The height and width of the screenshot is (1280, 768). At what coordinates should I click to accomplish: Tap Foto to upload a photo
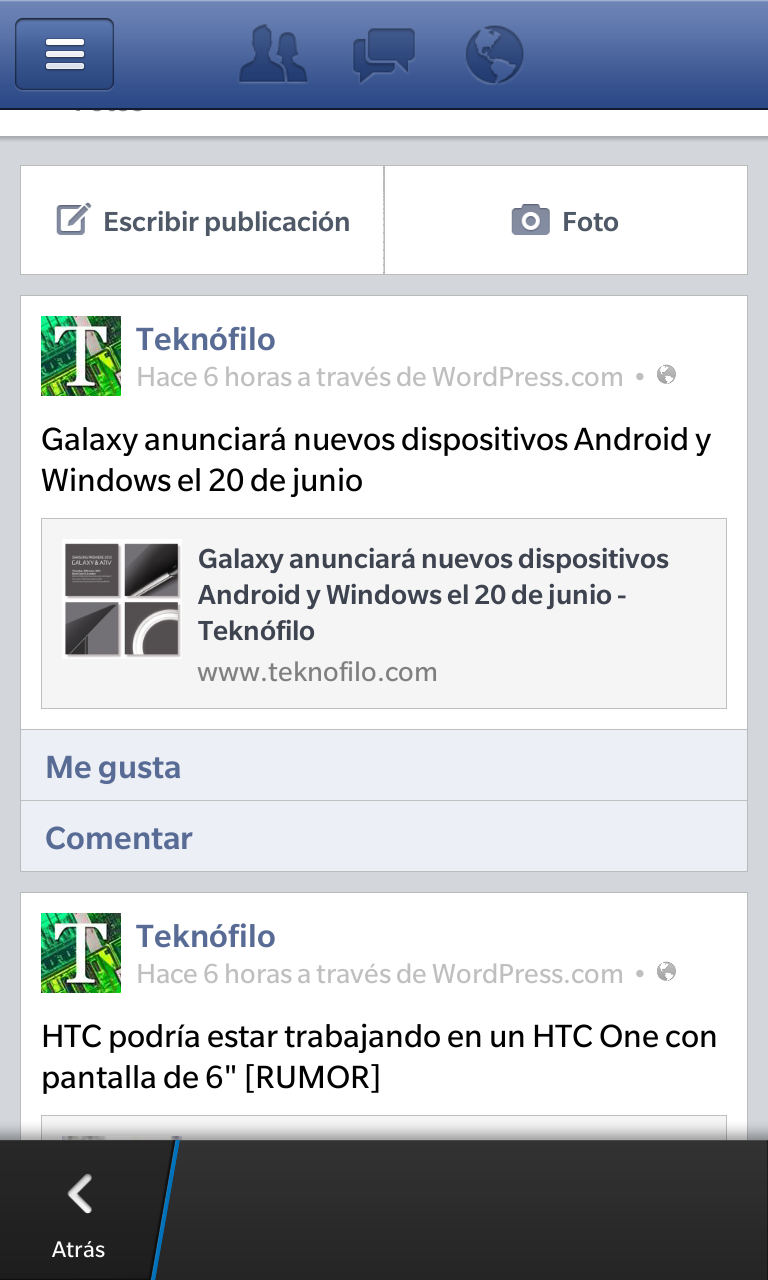[x=566, y=220]
